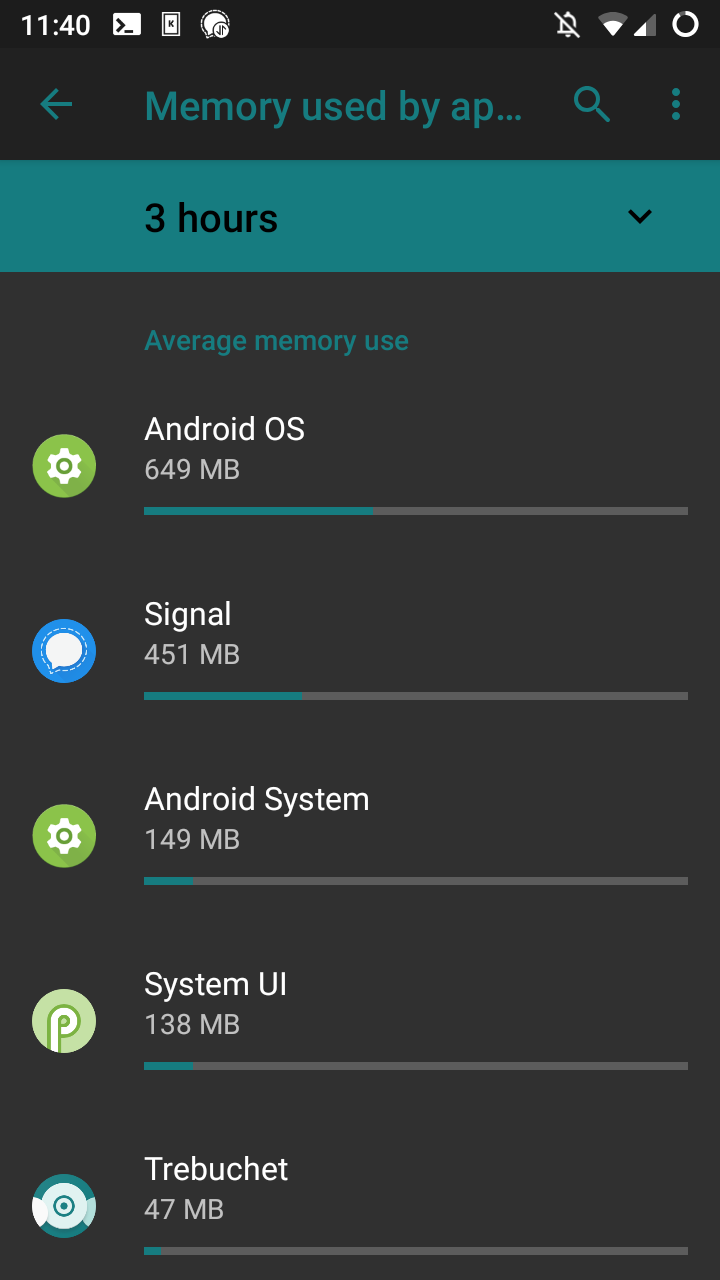Open Android OS memory details
The height and width of the screenshot is (1280, 720).
tap(360, 466)
